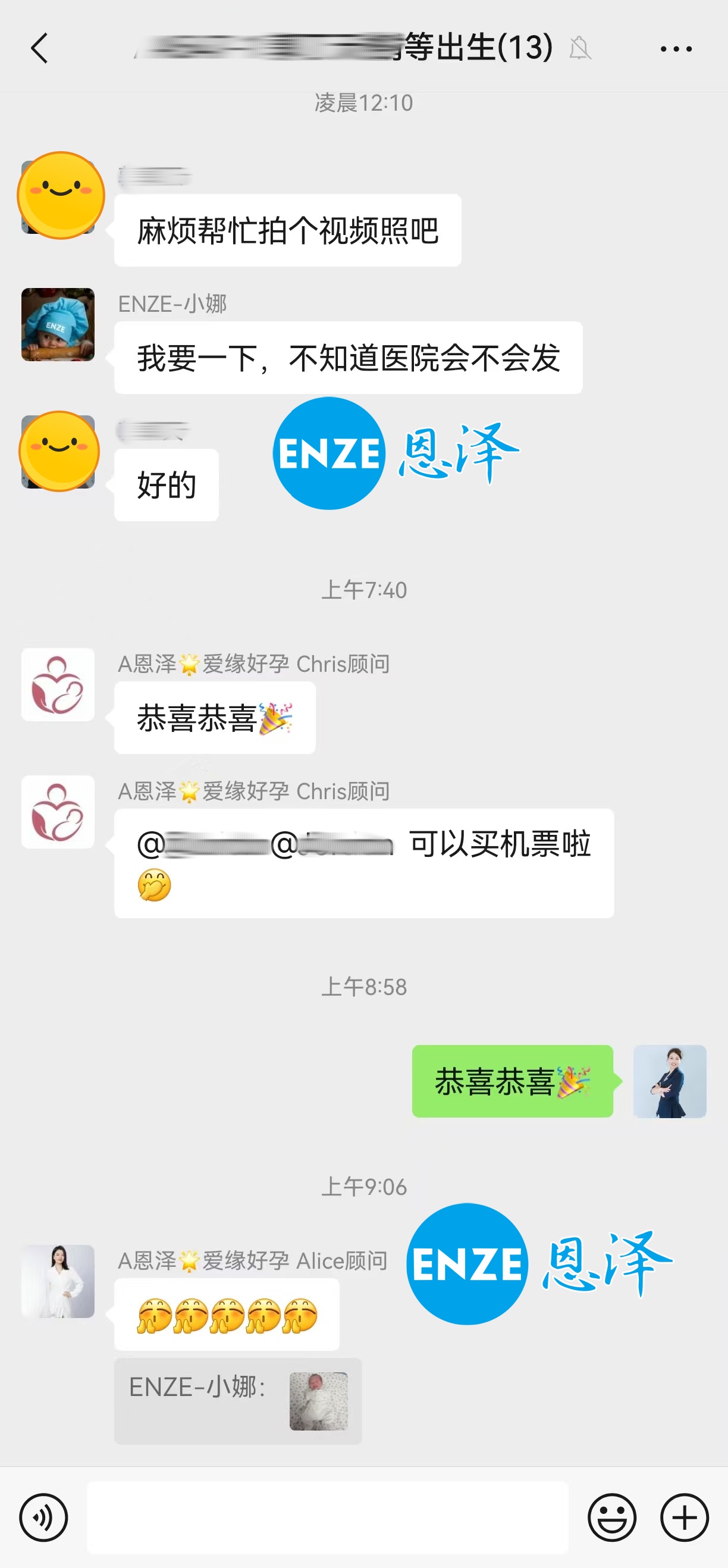Open the plus attachment menu
This screenshot has width=728, height=1568.
tap(683, 1517)
